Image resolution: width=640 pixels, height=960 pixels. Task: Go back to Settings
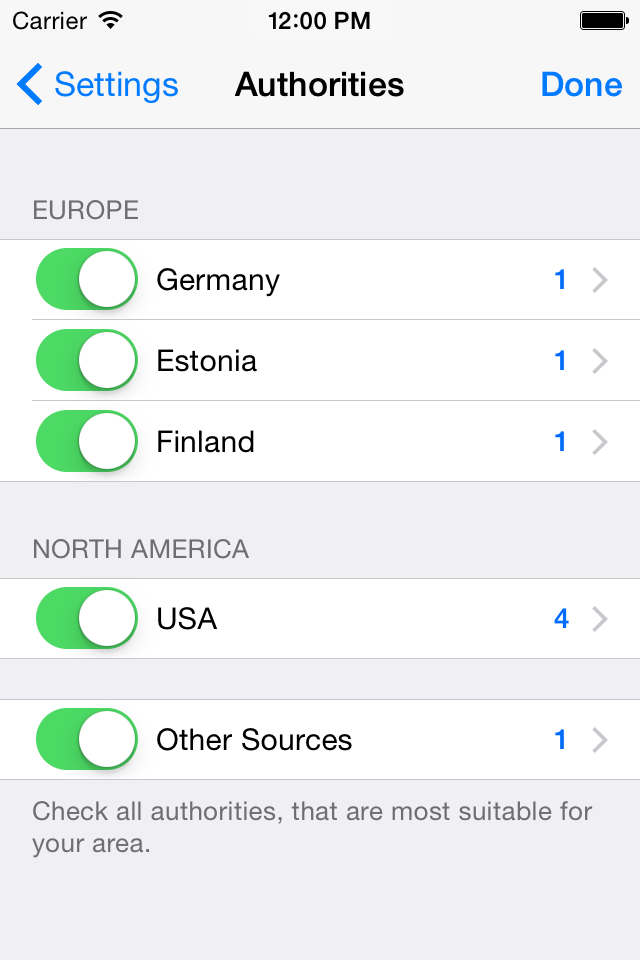[x=98, y=85]
